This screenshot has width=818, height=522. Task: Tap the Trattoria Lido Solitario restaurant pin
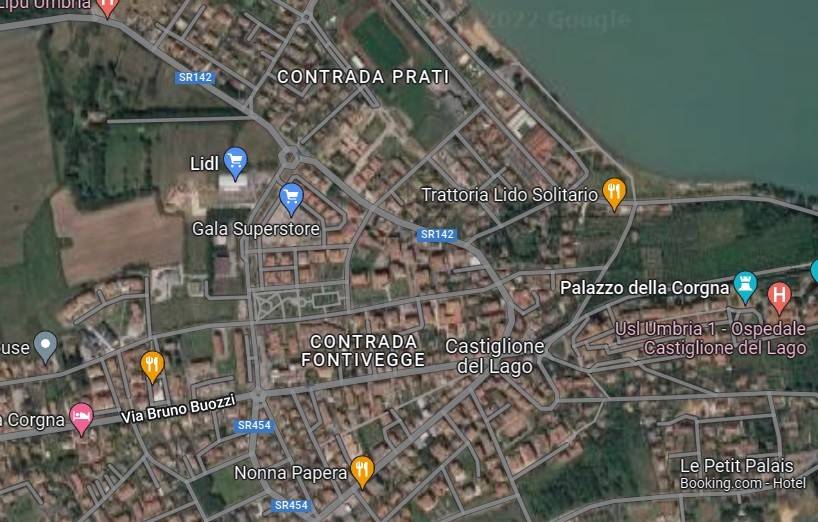614,192
